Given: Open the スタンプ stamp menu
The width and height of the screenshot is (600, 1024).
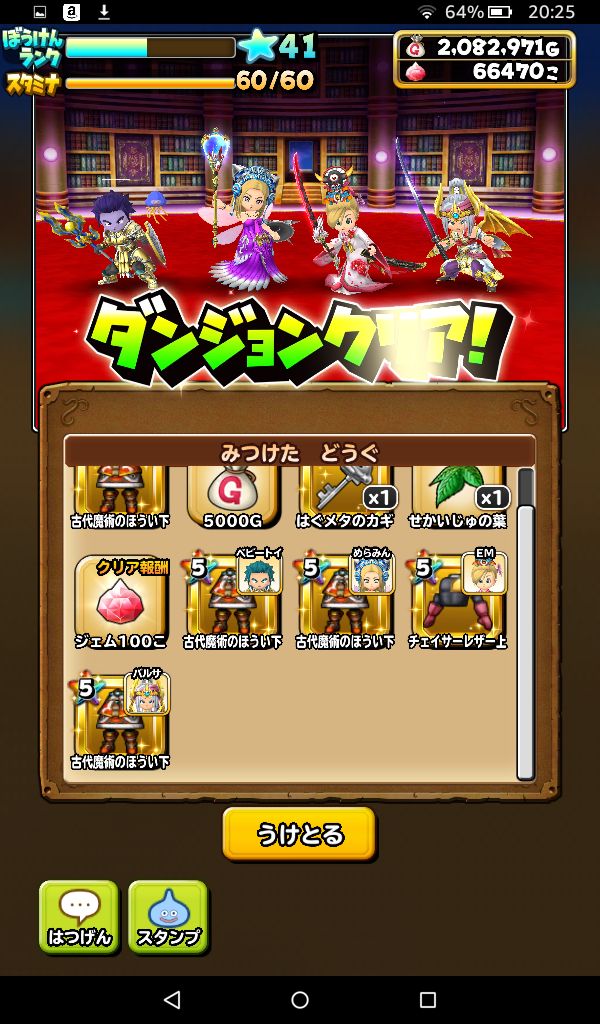Looking at the screenshot, I should pyautogui.click(x=168, y=916).
